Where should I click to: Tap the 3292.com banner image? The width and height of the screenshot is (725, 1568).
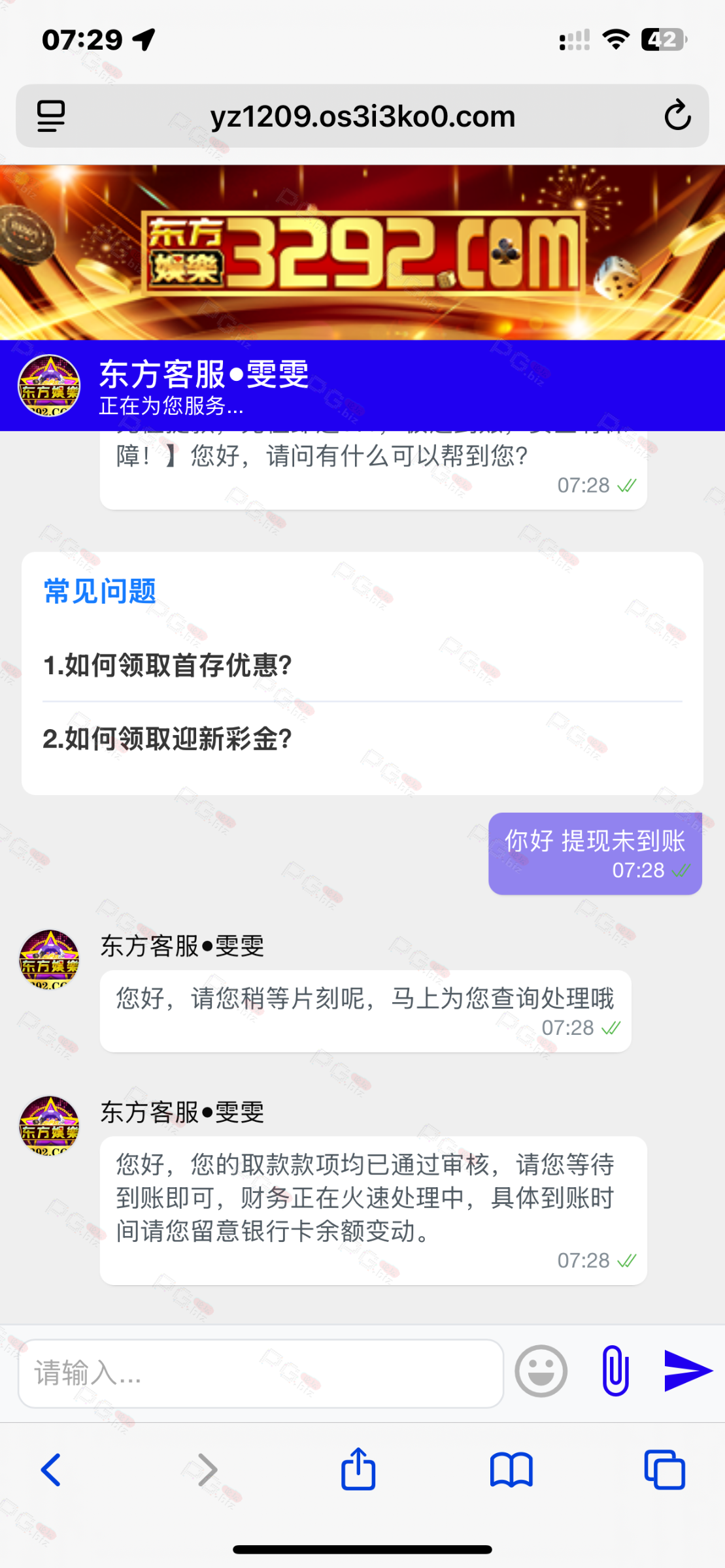[363, 252]
